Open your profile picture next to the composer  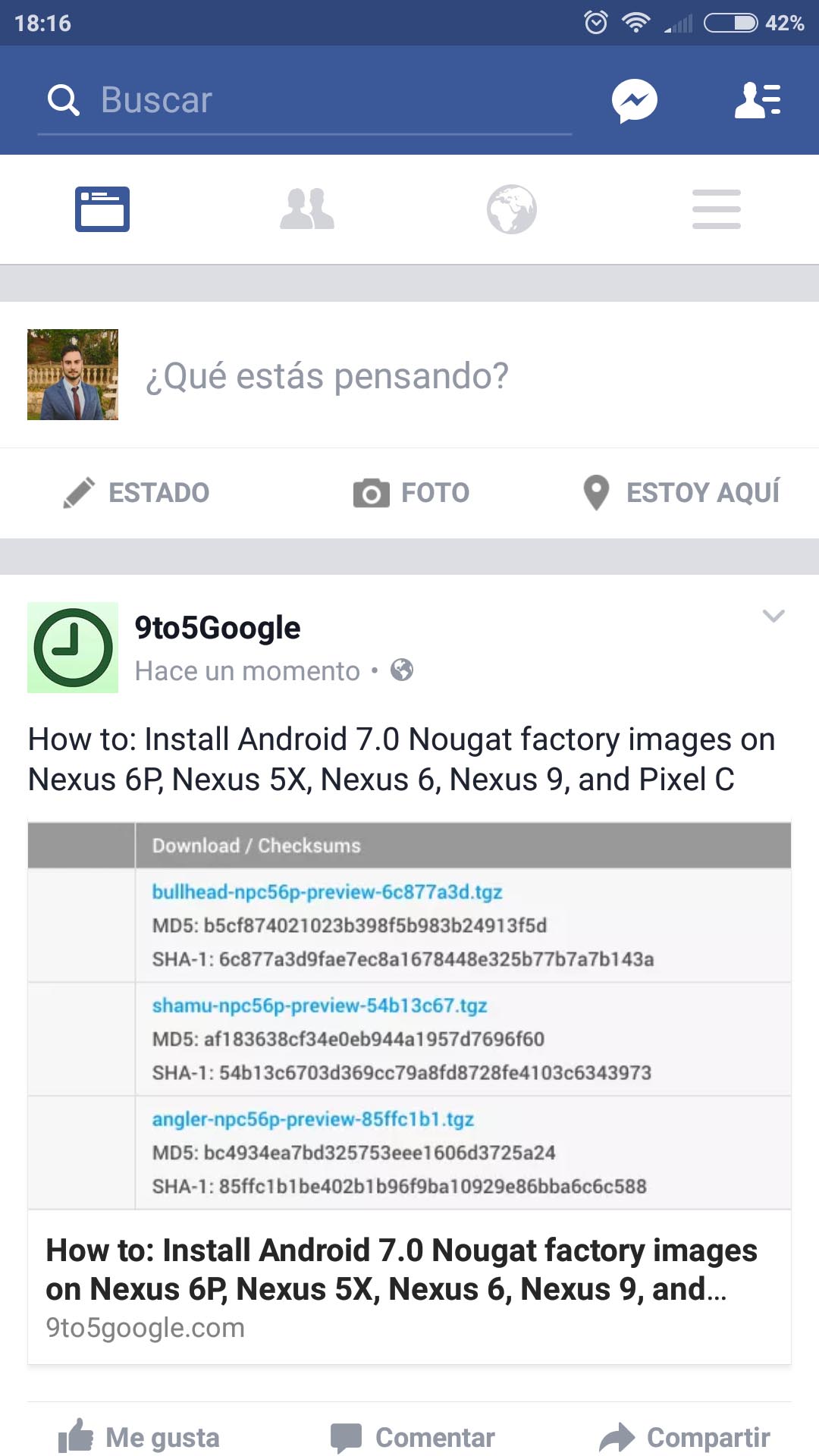click(x=73, y=375)
